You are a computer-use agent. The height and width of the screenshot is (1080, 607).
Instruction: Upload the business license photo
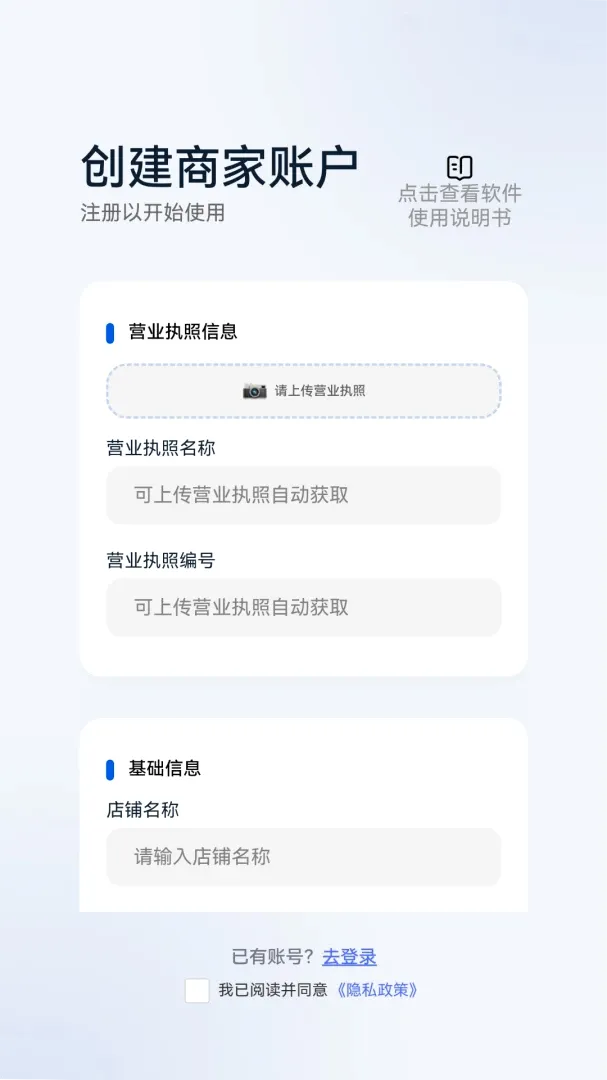[x=304, y=391]
